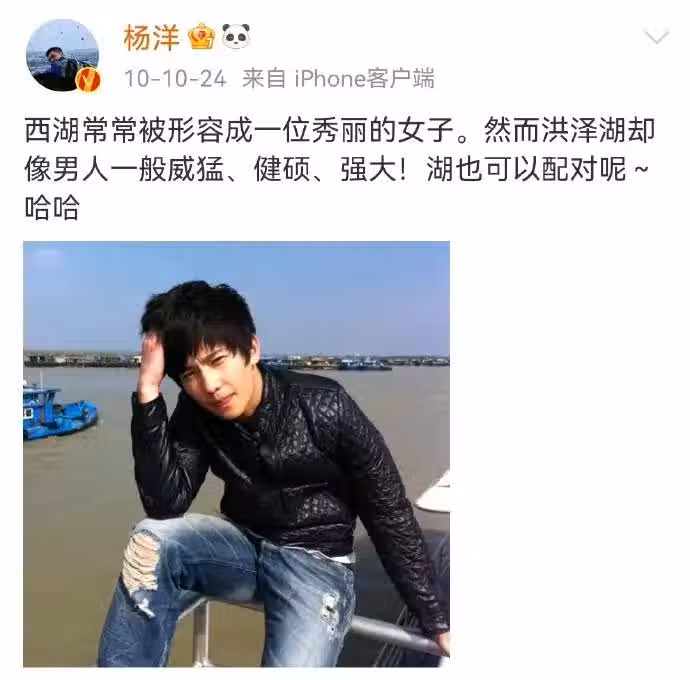
Task: Open 杨洋's profile avatar
Action: 62,56
